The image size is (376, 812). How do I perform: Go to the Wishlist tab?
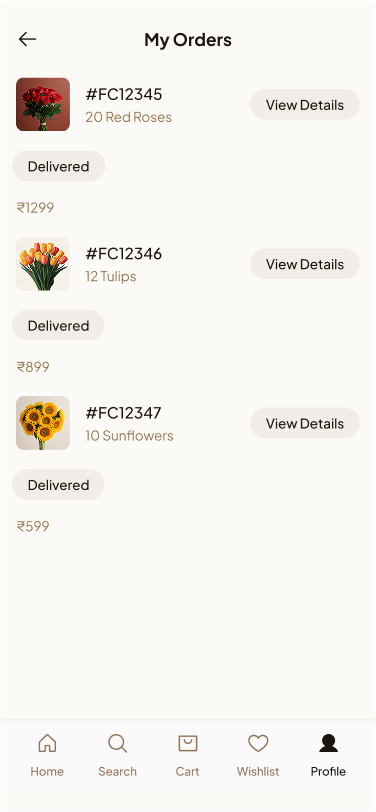[258, 755]
